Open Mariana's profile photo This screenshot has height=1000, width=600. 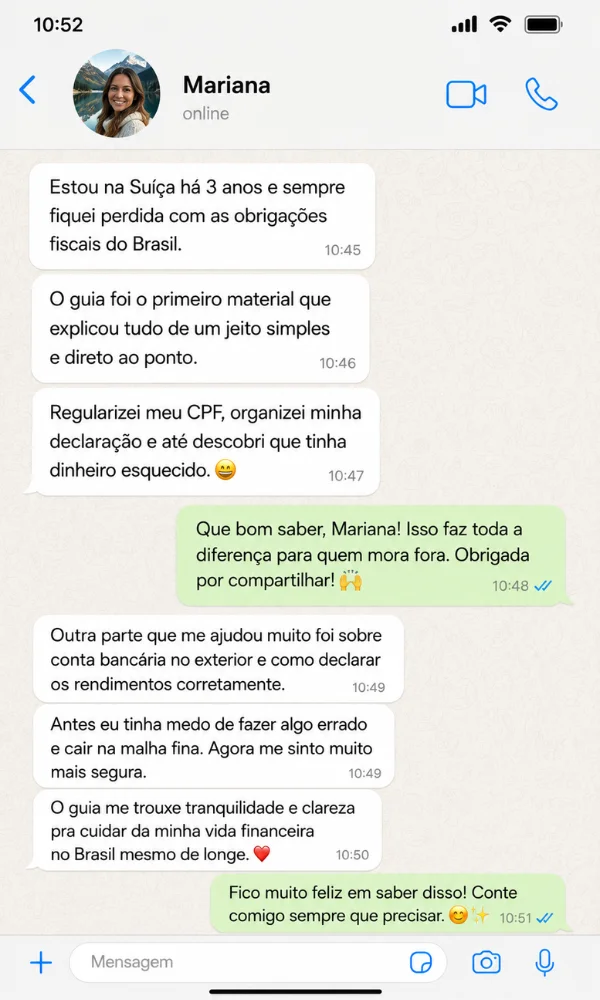(117, 94)
